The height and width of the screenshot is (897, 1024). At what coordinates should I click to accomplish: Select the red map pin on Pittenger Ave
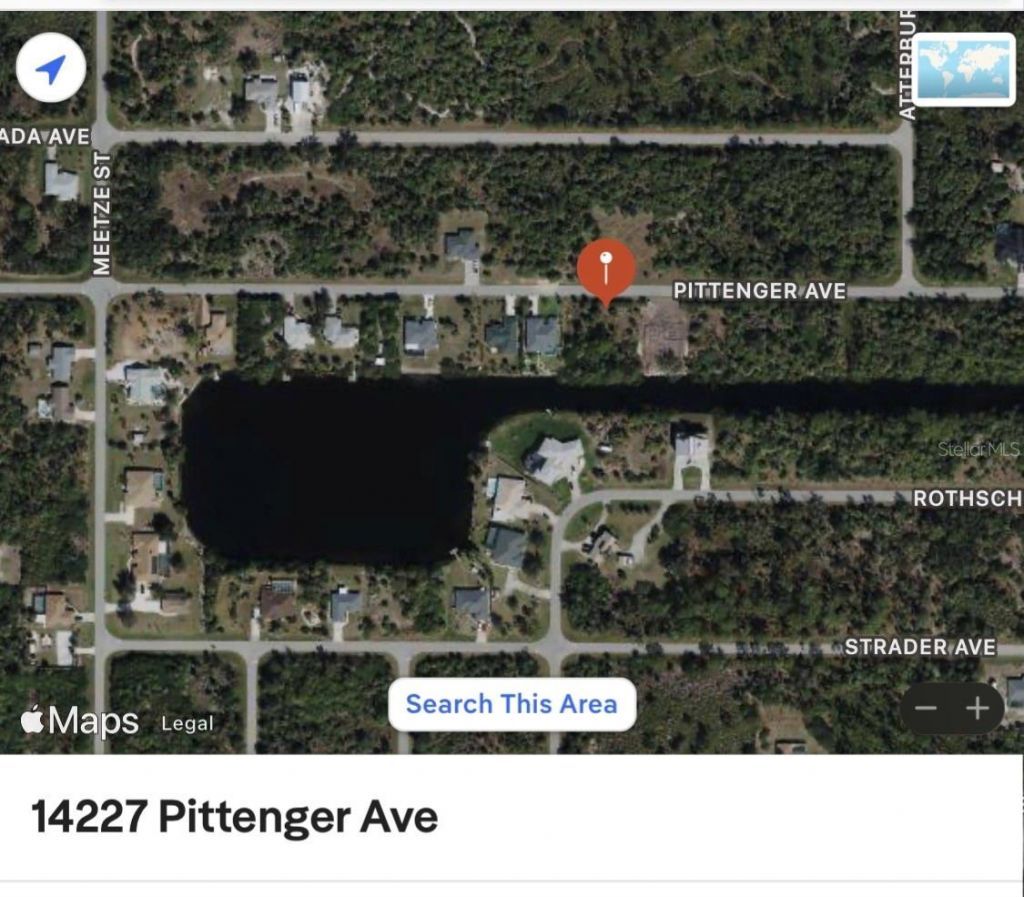pyautogui.click(x=605, y=268)
